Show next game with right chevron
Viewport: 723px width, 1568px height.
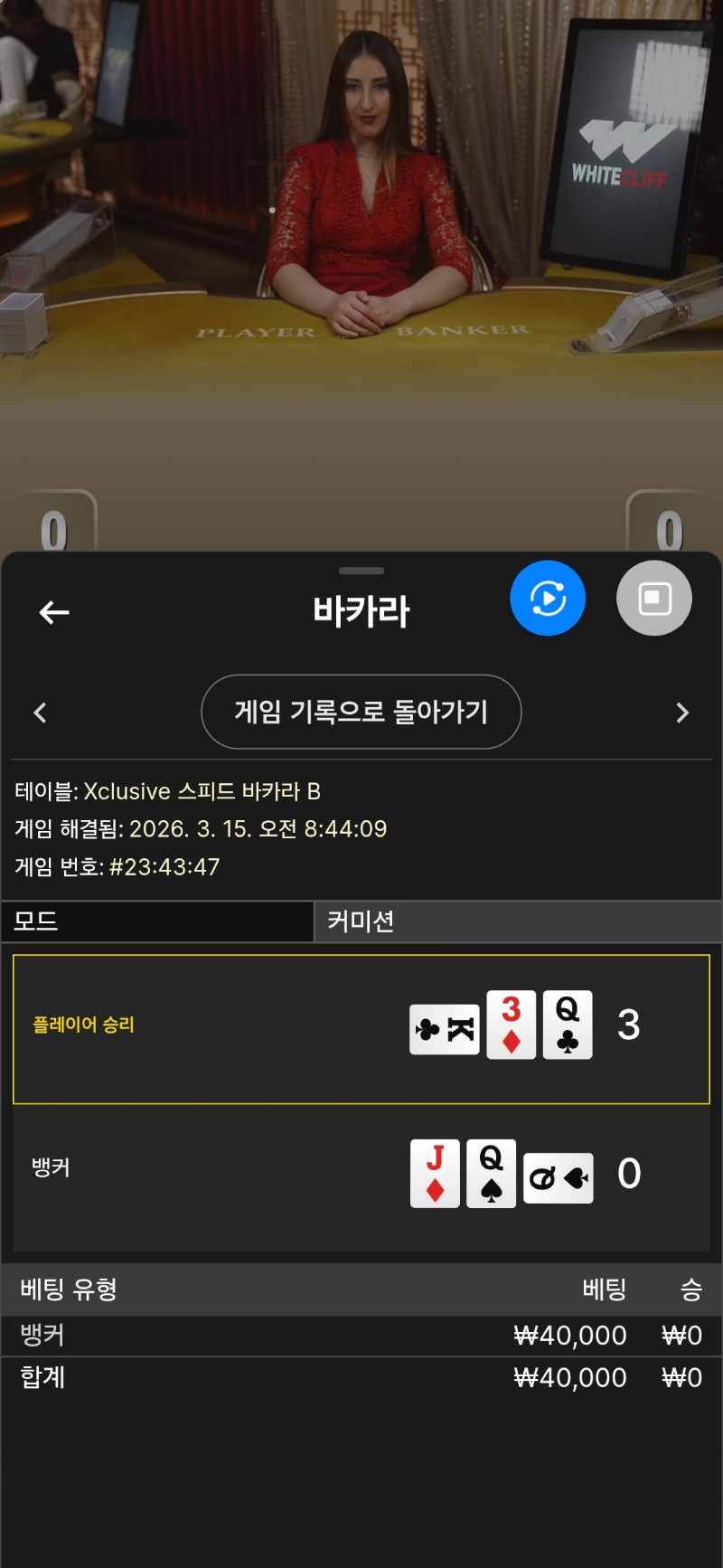(x=682, y=713)
